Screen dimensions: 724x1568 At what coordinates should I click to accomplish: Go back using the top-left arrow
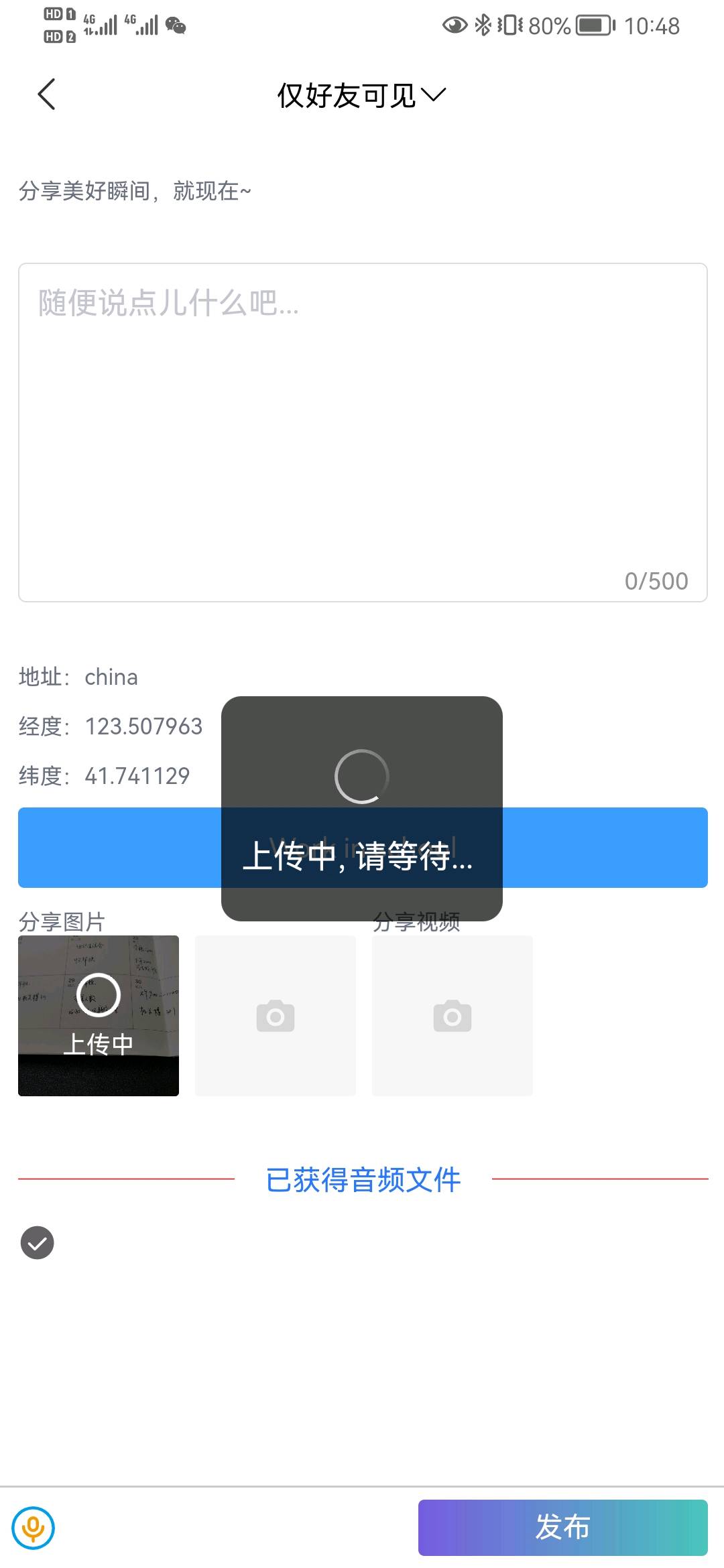[46, 94]
